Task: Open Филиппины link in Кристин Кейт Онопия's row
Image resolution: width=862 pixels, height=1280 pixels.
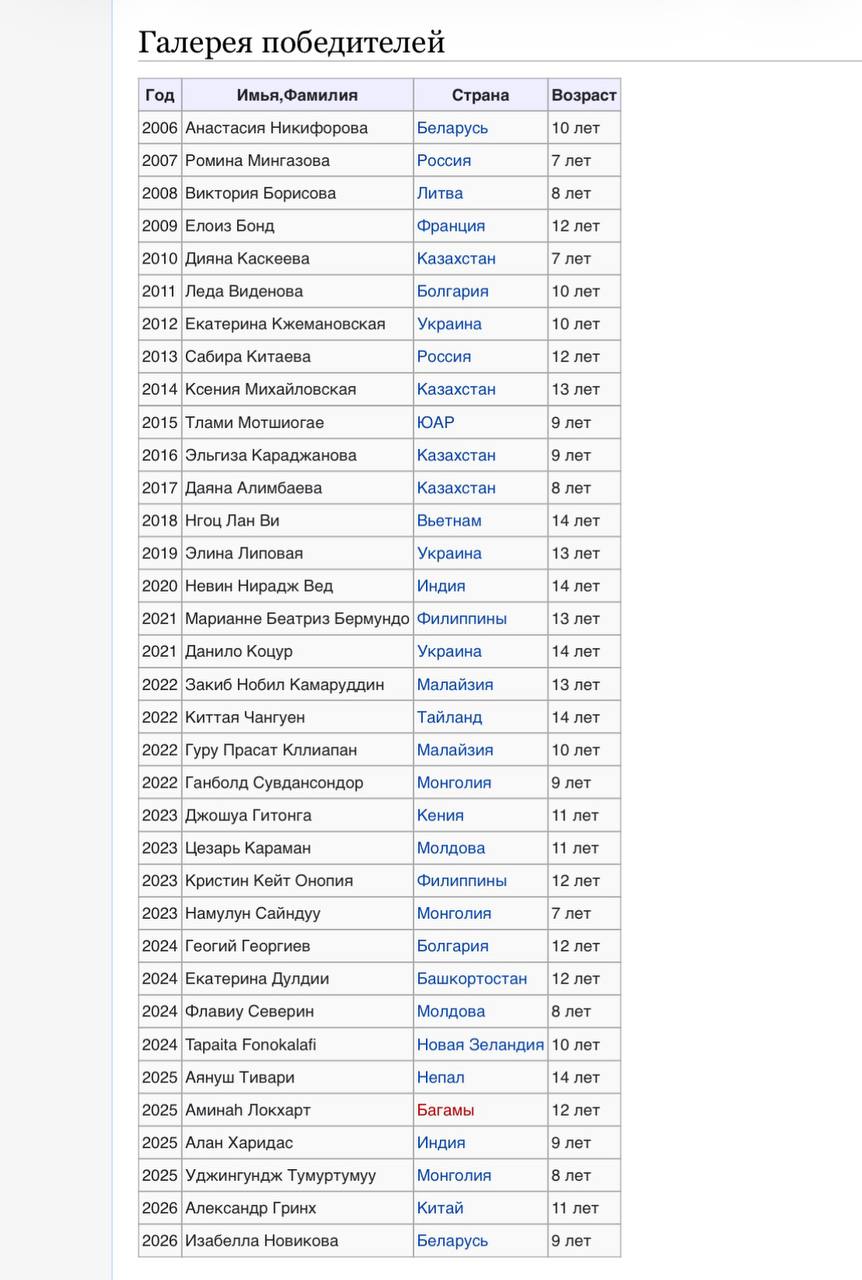Action: pos(462,881)
